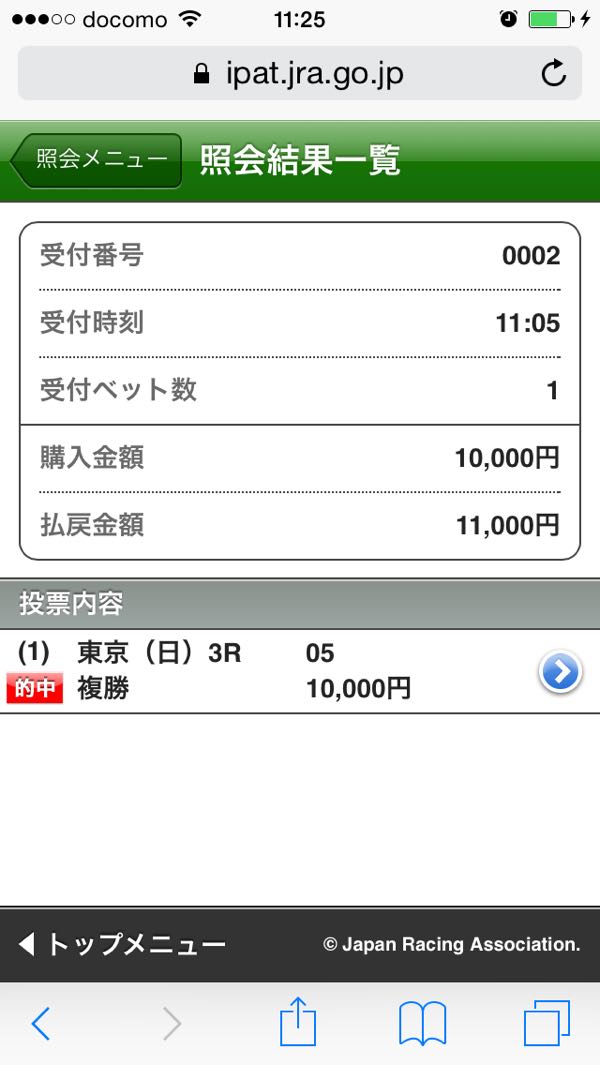
Task: Open the Safari share sheet
Action: pyautogui.click(x=298, y=1022)
